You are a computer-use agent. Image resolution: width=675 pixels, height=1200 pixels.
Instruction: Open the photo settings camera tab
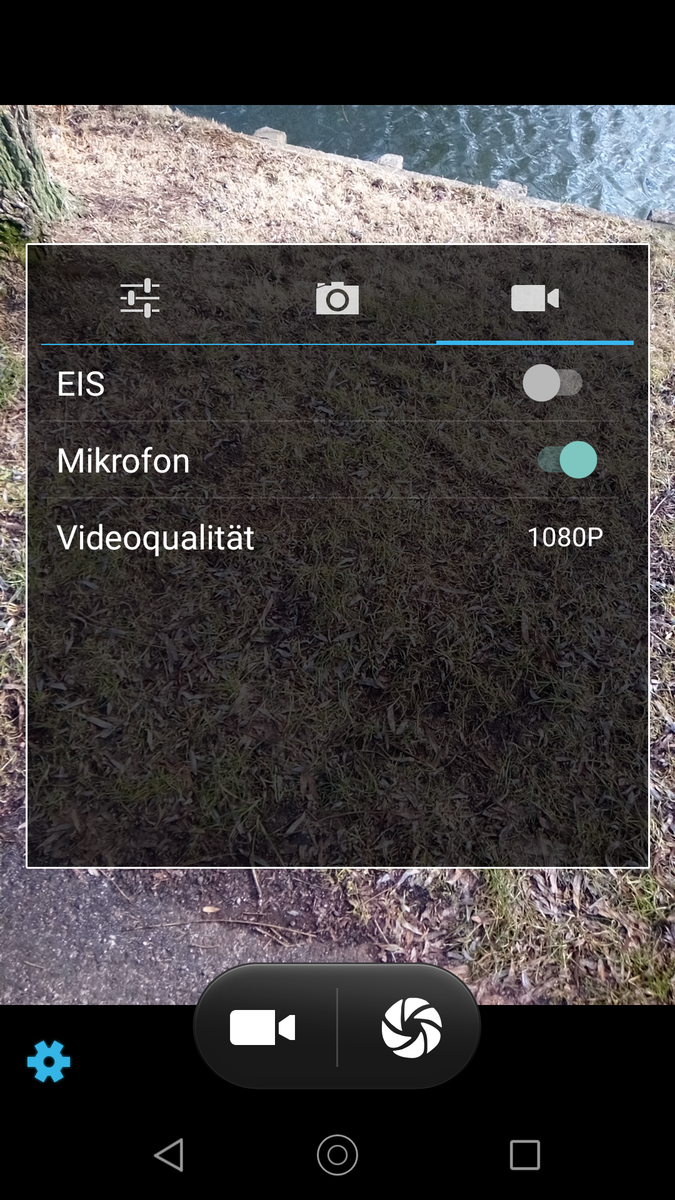337,298
